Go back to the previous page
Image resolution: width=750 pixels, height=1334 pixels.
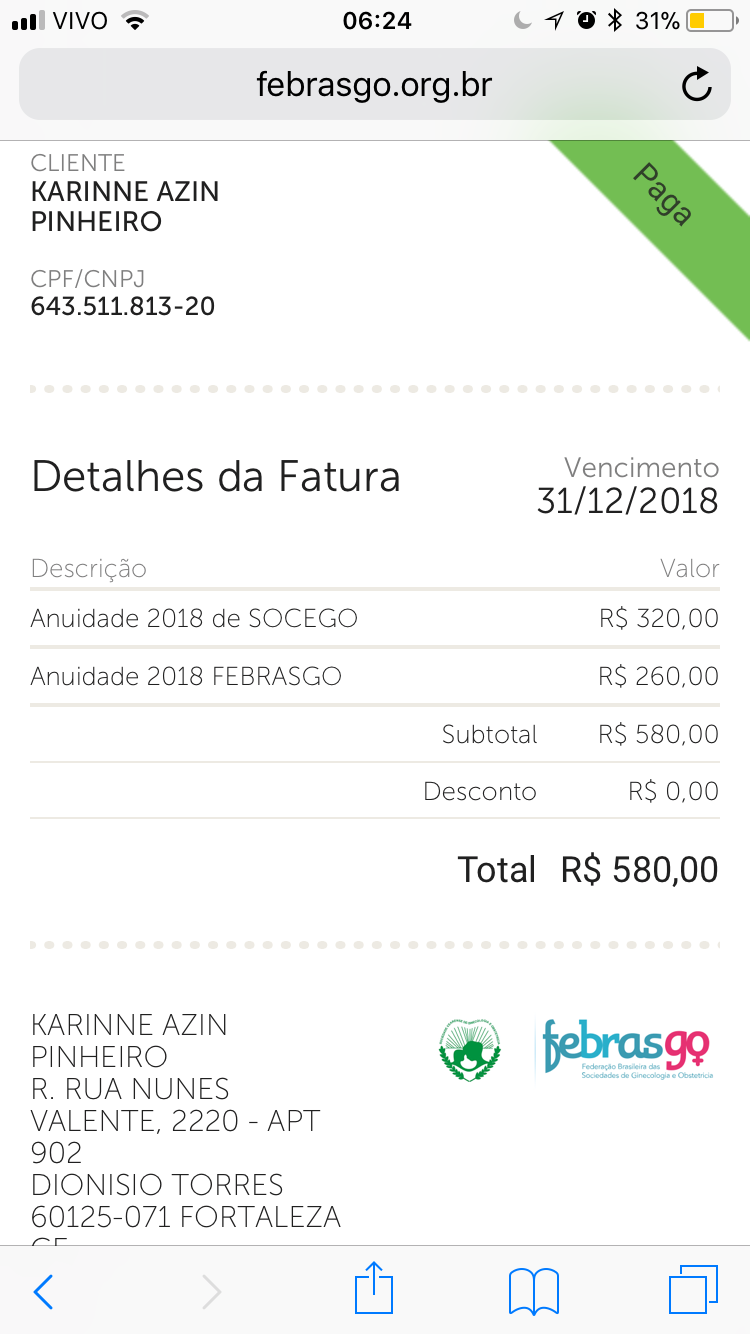click(x=44, y=1291)
